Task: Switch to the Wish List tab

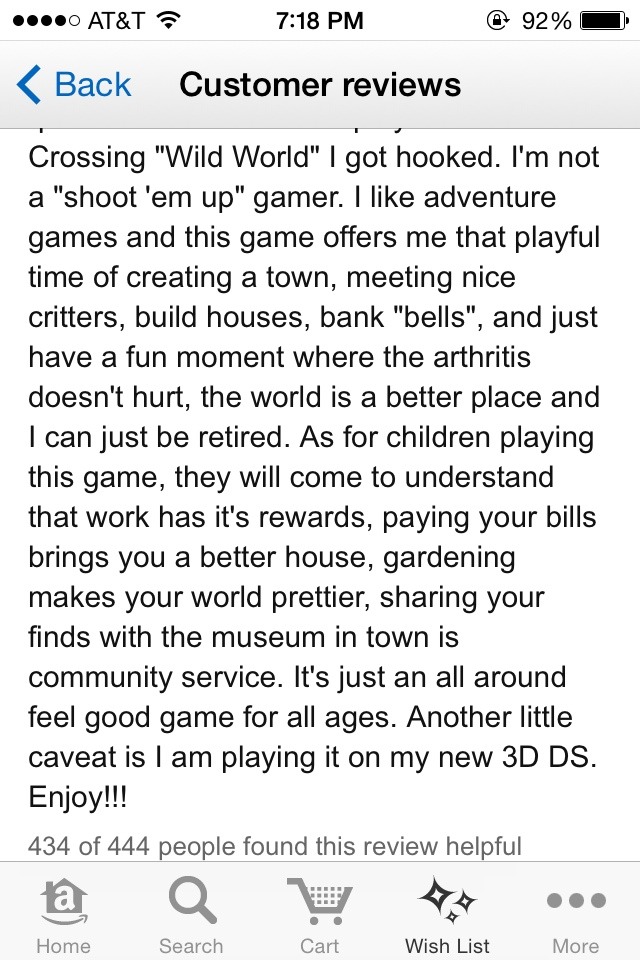Action: [x=447, y=915]
